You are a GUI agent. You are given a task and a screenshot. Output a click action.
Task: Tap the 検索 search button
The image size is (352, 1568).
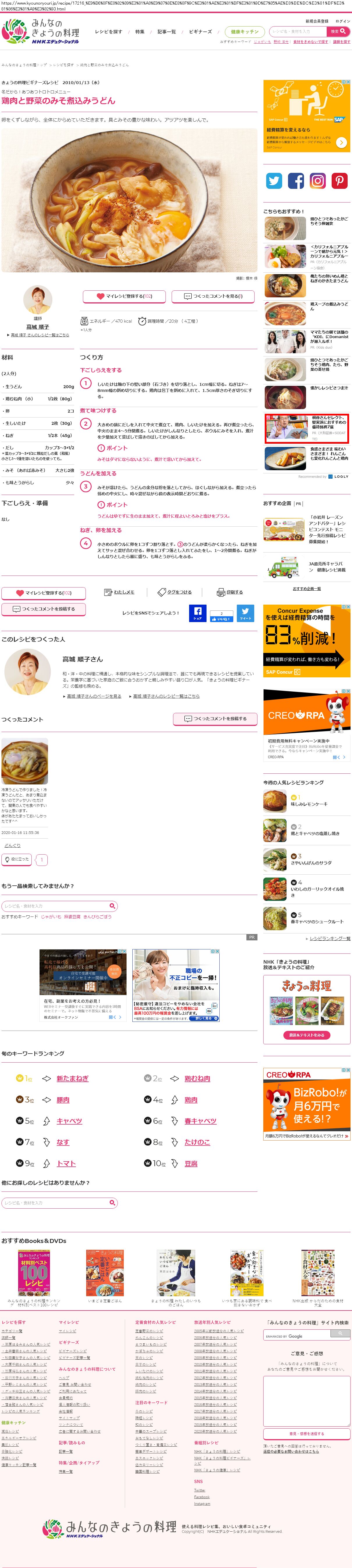(338, 31)
